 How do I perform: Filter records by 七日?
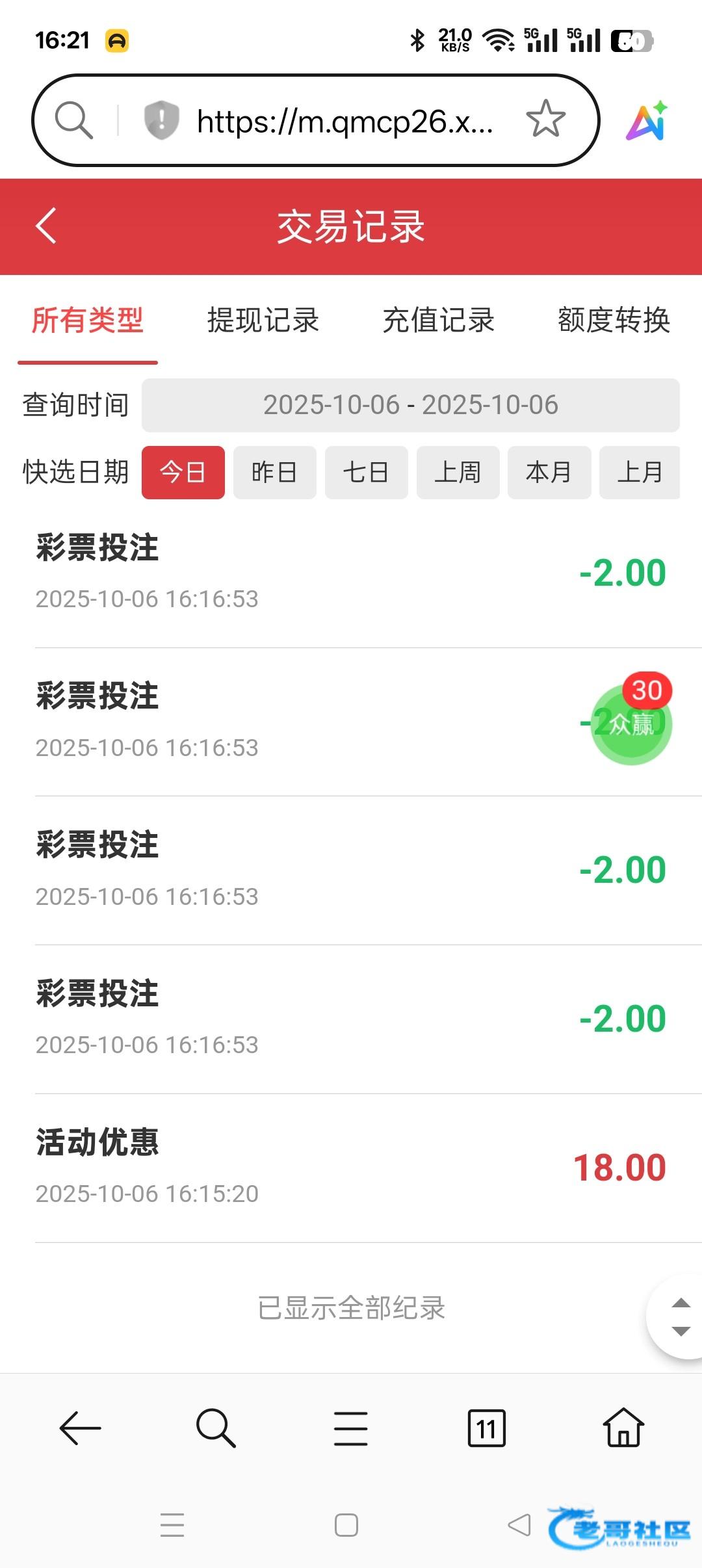[x=366, y=473]
